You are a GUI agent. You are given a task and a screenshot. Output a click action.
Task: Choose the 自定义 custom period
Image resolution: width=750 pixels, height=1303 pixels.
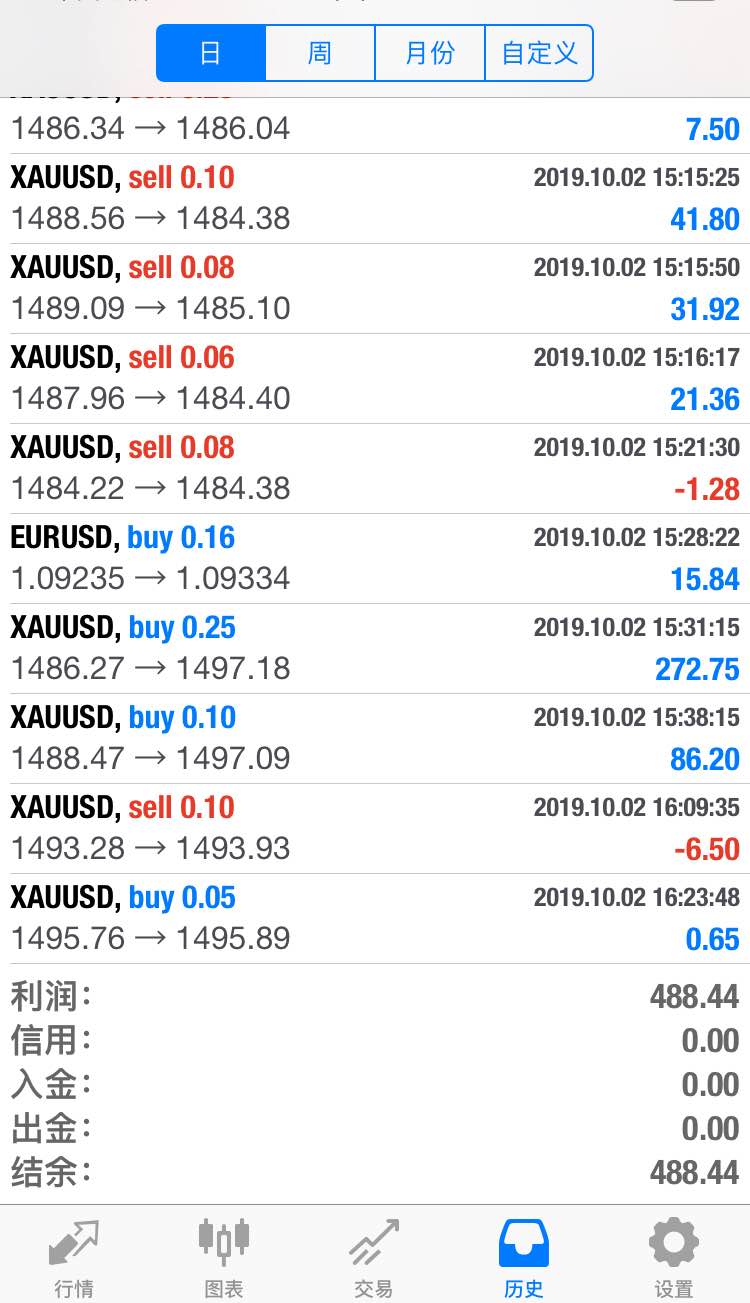click(x=539, y=53)
